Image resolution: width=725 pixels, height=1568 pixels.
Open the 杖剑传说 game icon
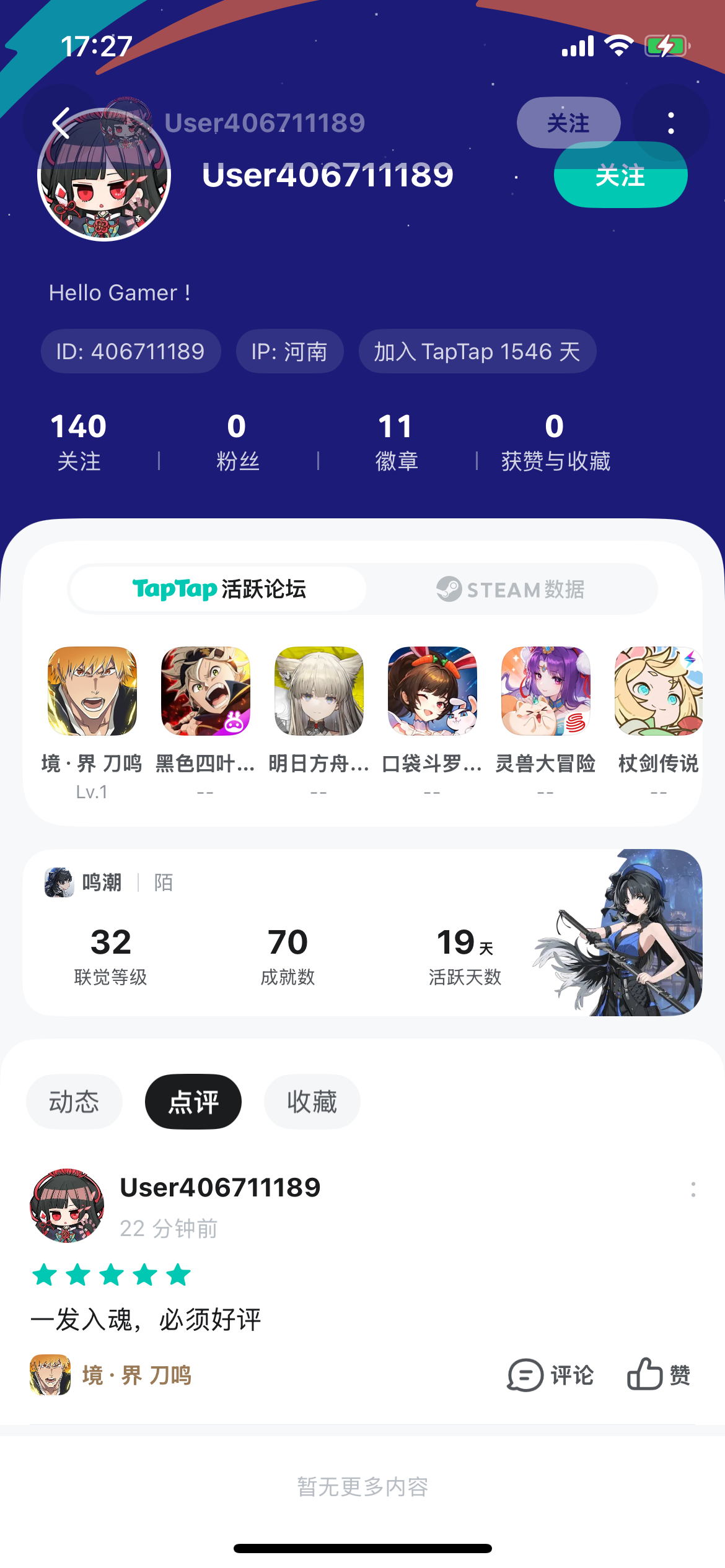[x=658, y=691]
